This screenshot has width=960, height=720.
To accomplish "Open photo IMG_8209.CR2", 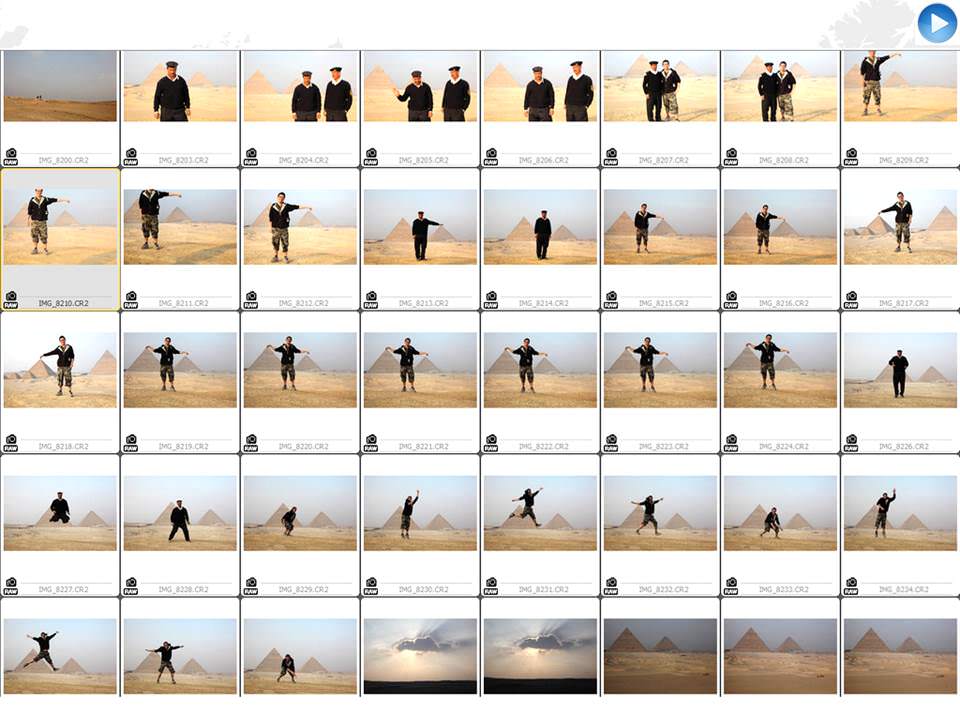I will (x=900, y=87).
